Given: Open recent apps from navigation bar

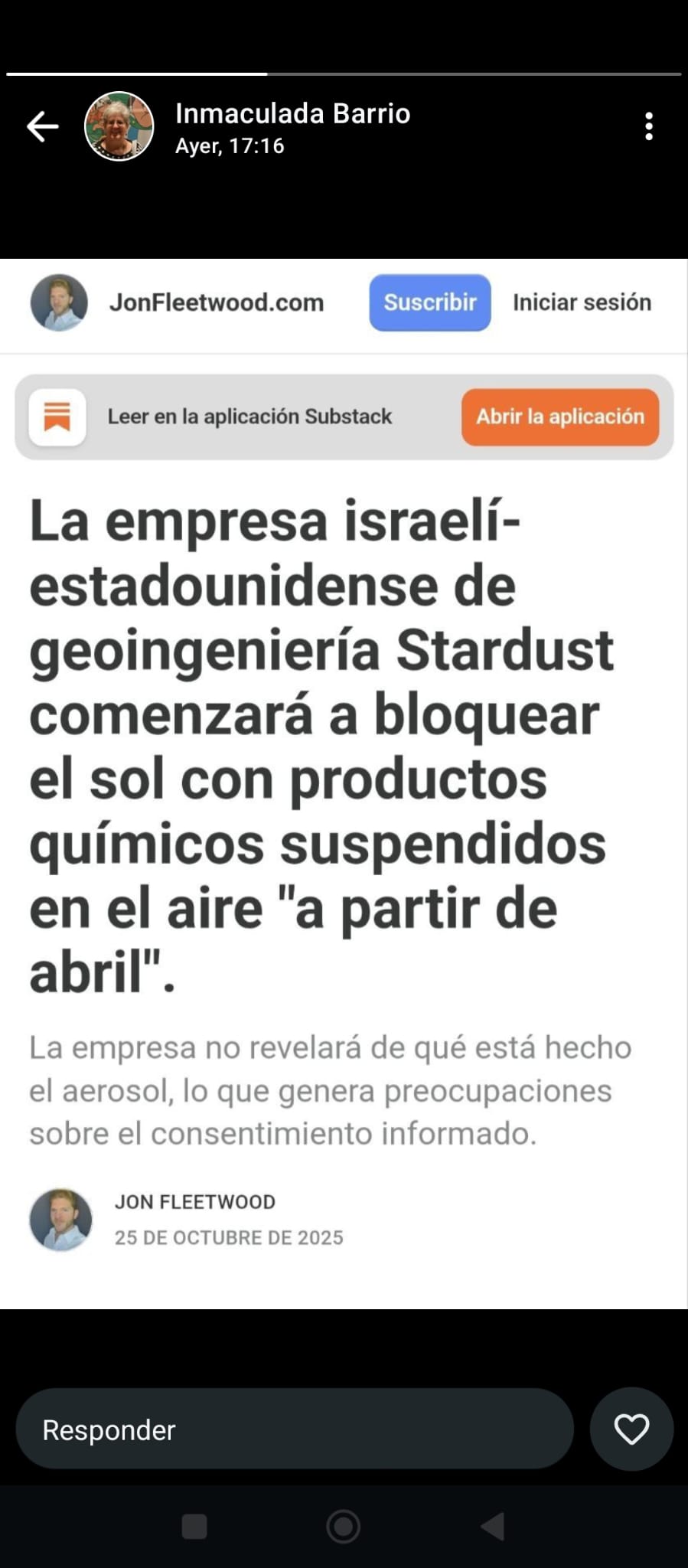Looking at the screenshot, I should [x=194, y=1527].
